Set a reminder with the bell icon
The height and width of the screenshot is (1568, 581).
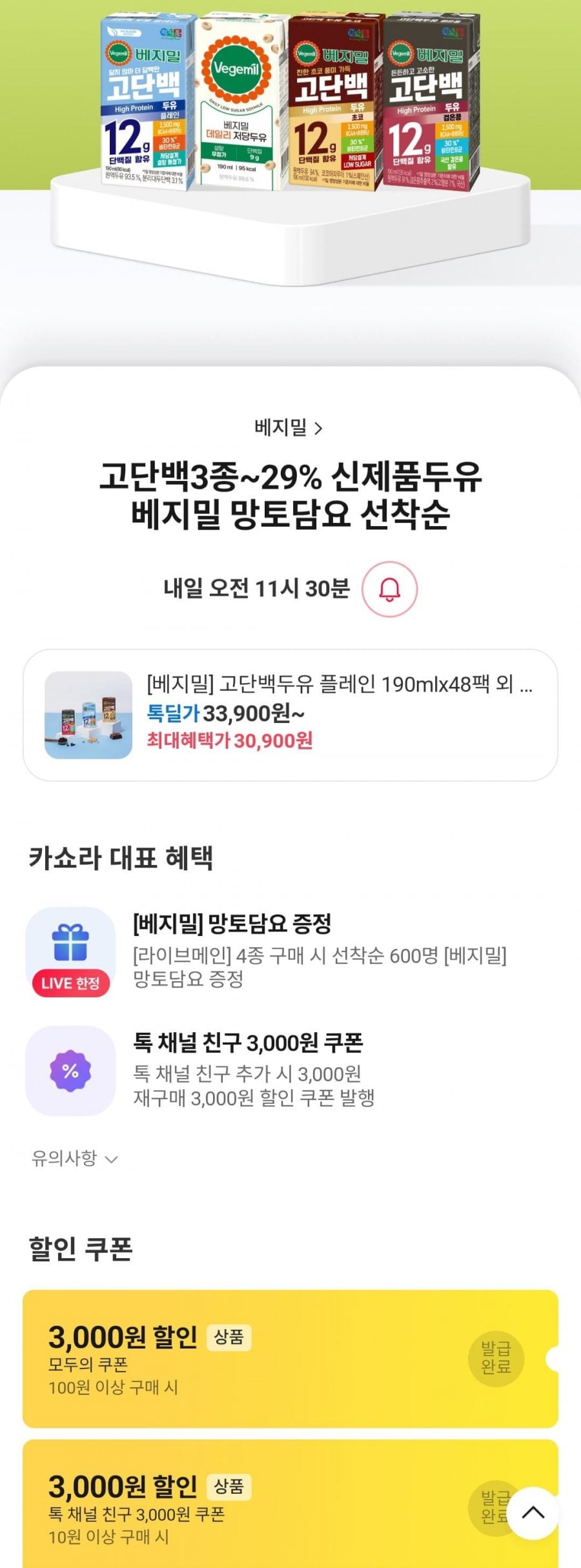389,589
